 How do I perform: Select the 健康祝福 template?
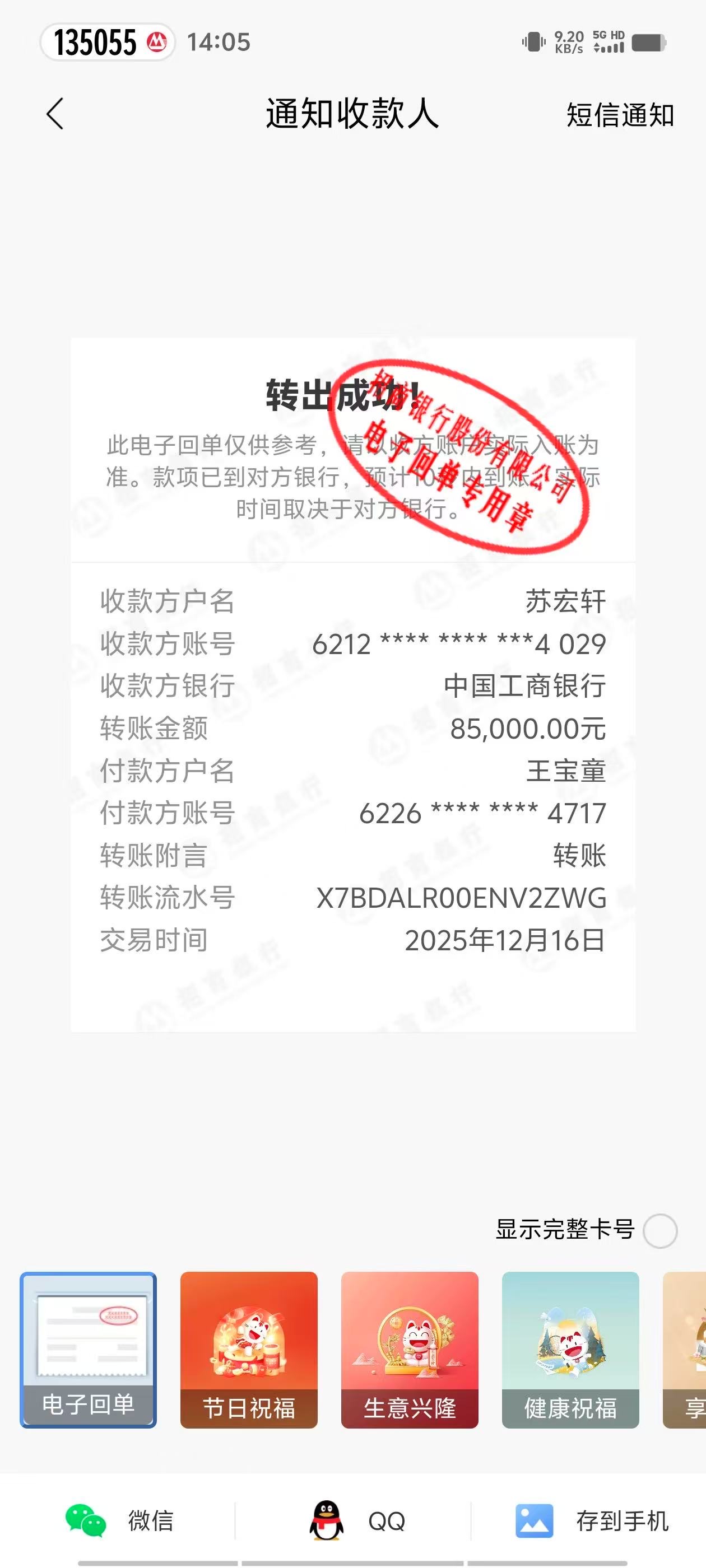coord(570,1350)
